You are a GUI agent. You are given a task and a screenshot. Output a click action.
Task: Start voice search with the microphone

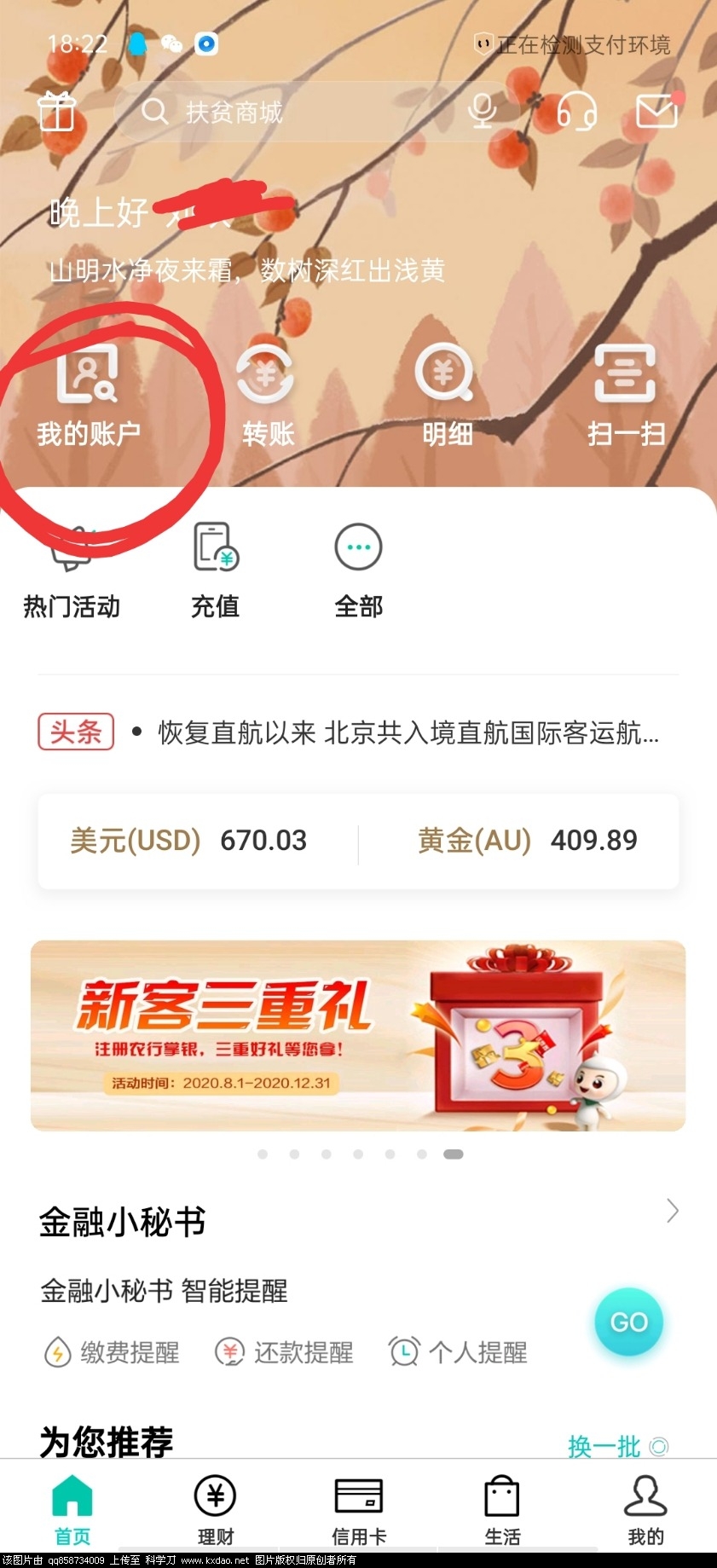483,111
